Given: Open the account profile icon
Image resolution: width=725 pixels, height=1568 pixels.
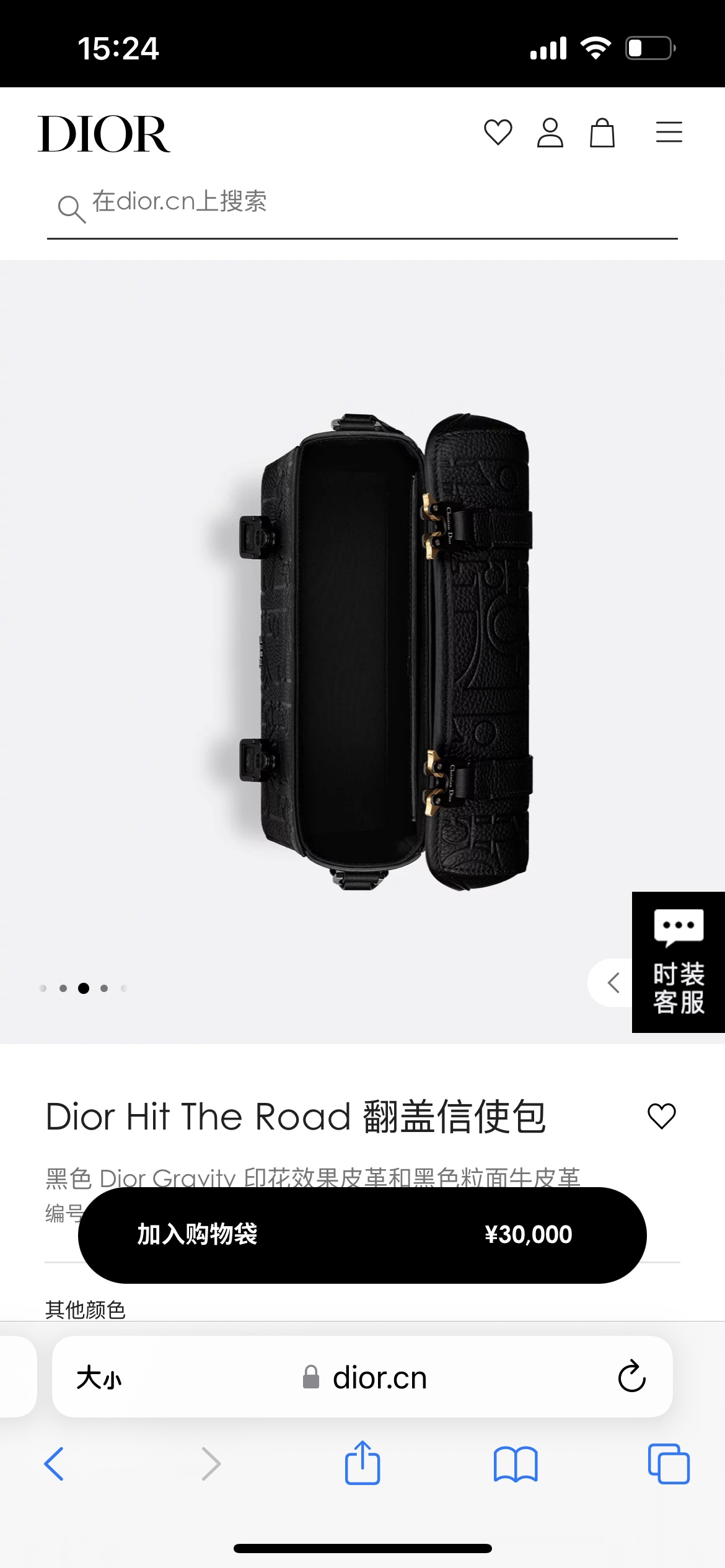Looking at the screenshot, I should click(550, 133).
